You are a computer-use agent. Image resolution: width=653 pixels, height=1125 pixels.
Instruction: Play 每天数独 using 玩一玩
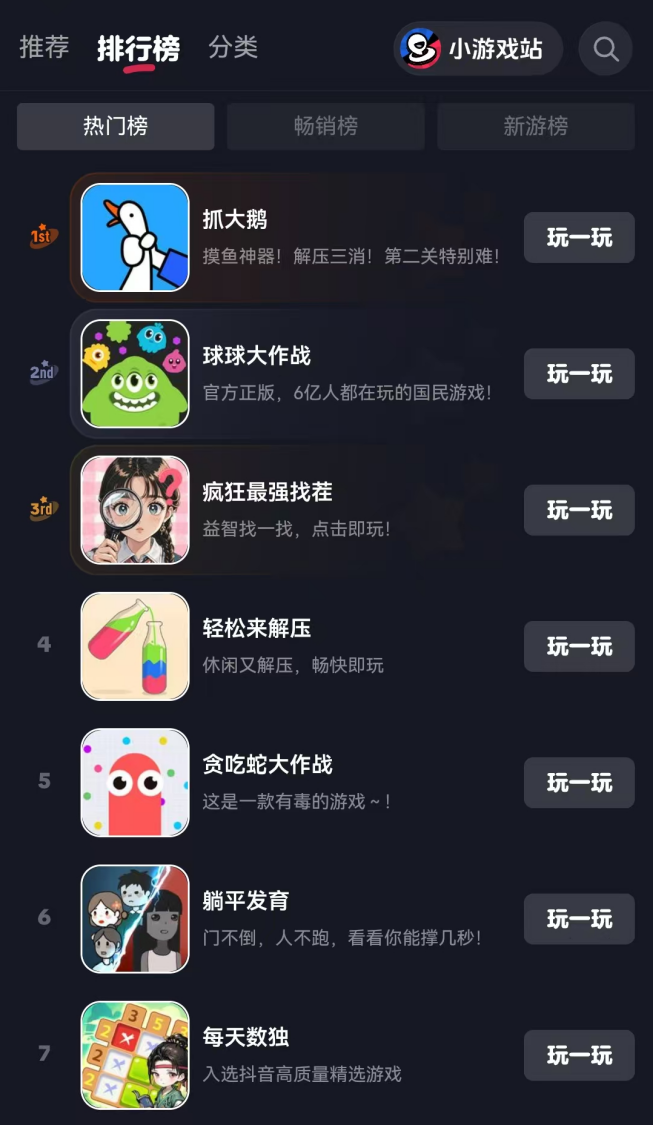click(x=579, y=1055)
